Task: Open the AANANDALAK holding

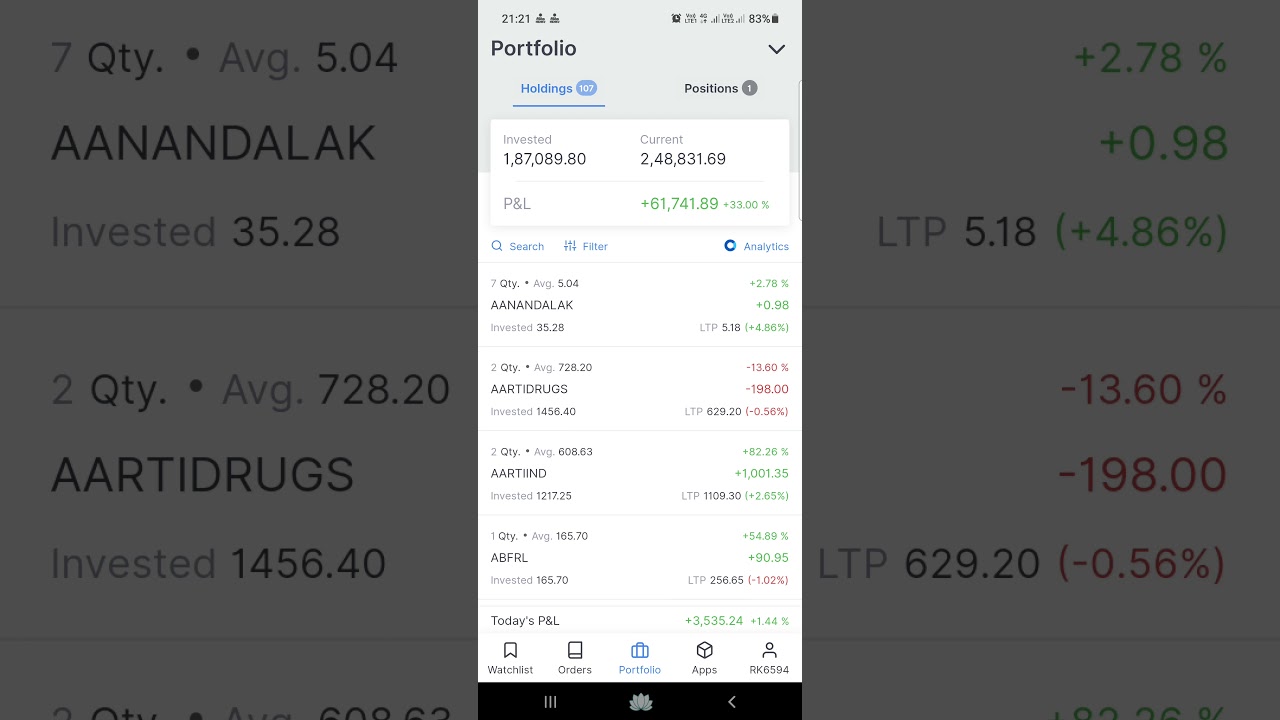Action: pos(640,305)
